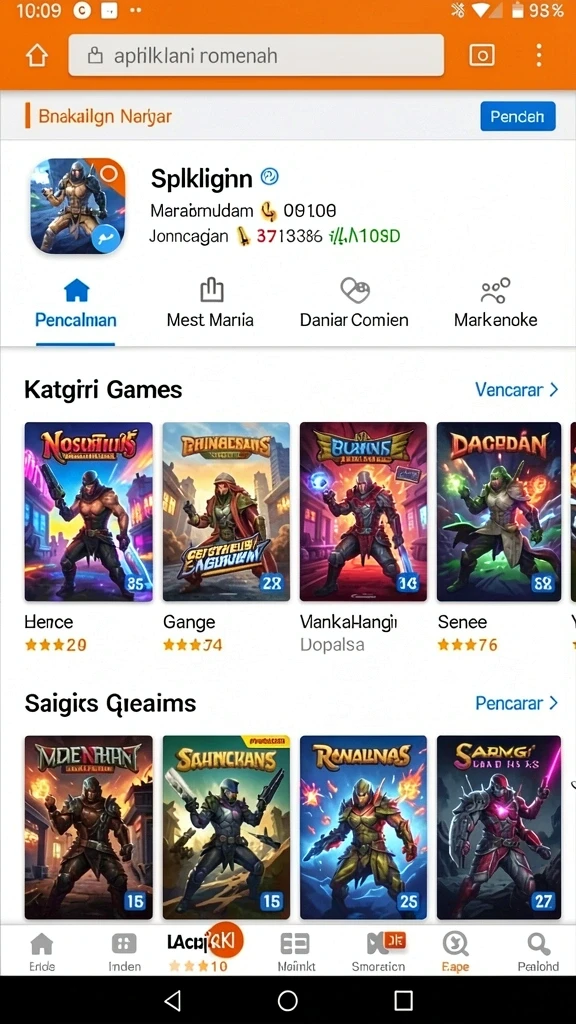The height and width of the screenshot is (1024, 576).
Task: Switch to the Markanoke tab
Action: [496, 302]
